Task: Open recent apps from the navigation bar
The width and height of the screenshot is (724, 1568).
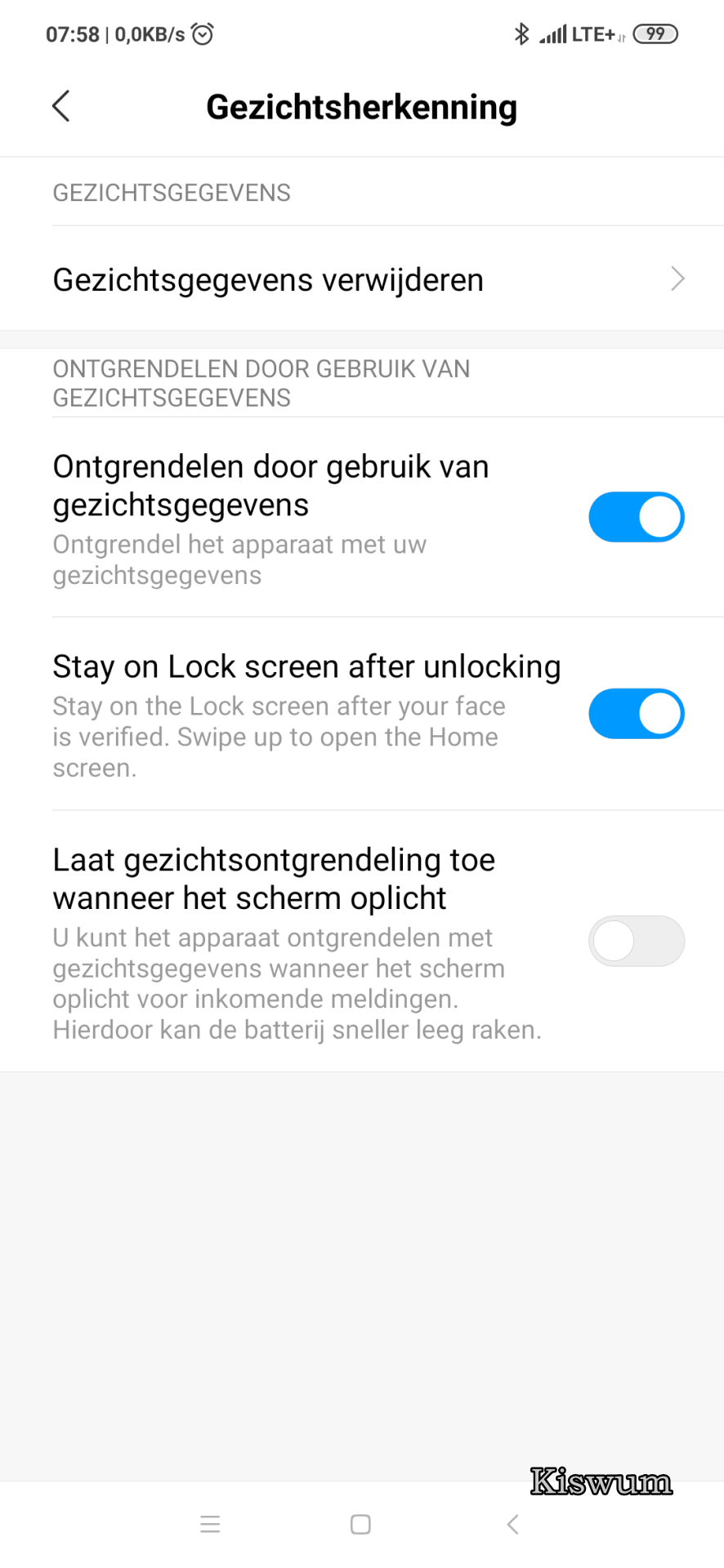Action: point(210,1524)
